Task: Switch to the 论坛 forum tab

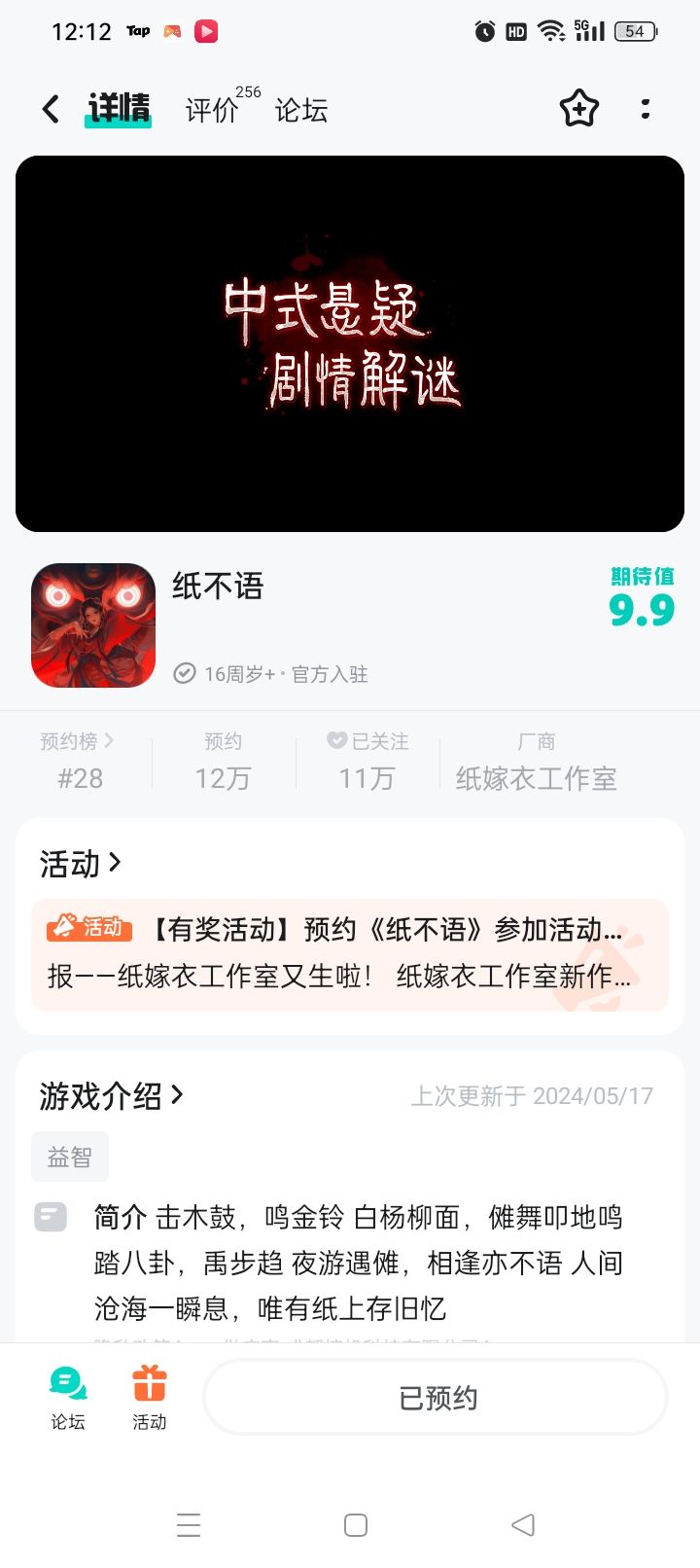Action: pyautogui.click(x=300, y=109)
